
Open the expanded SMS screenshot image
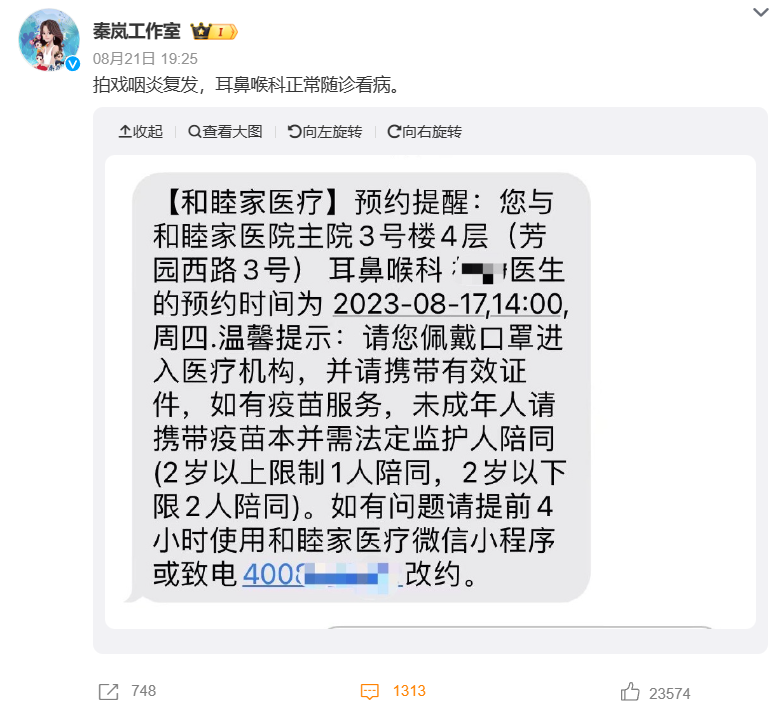point(430,390)
